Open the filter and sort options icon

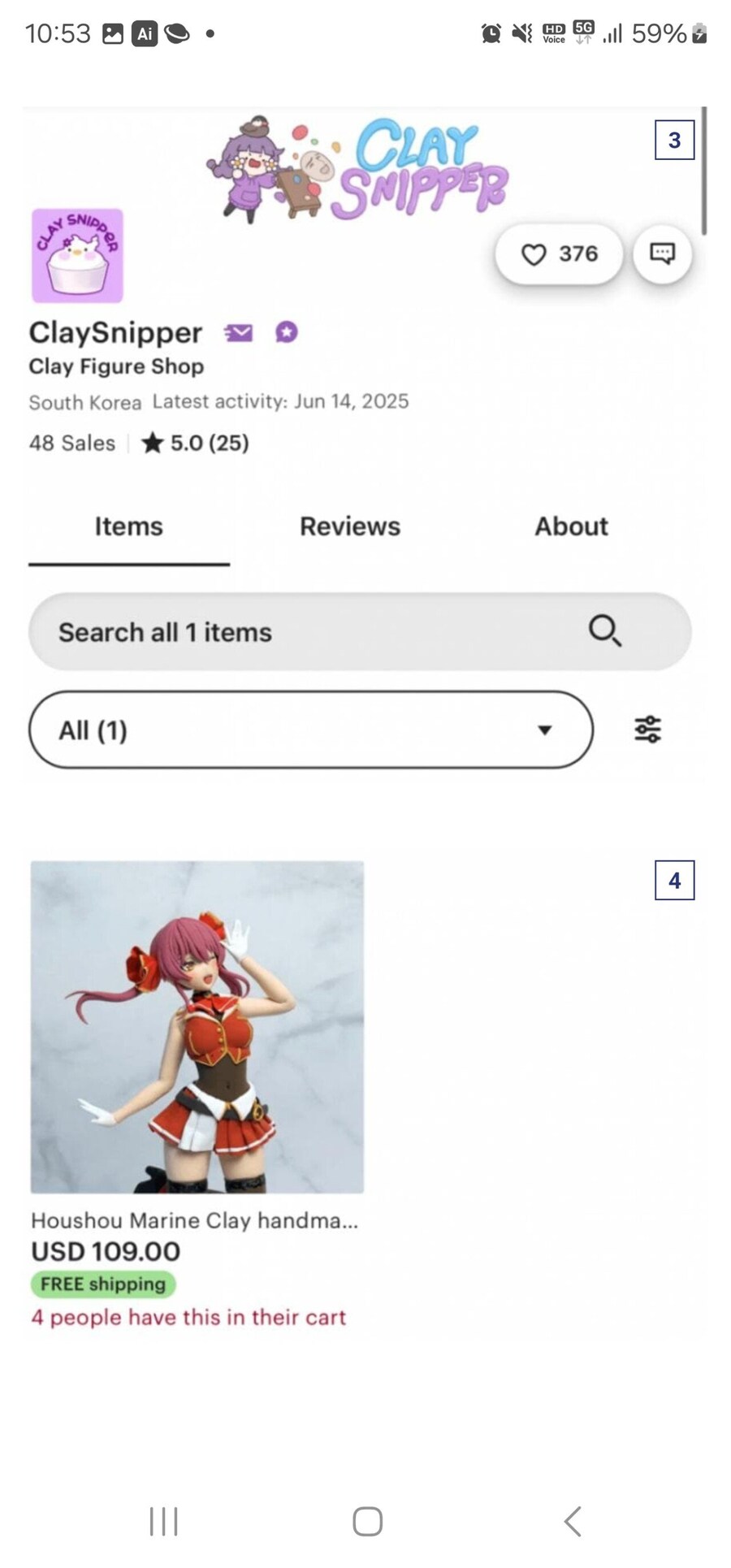(x=647, y=730)
